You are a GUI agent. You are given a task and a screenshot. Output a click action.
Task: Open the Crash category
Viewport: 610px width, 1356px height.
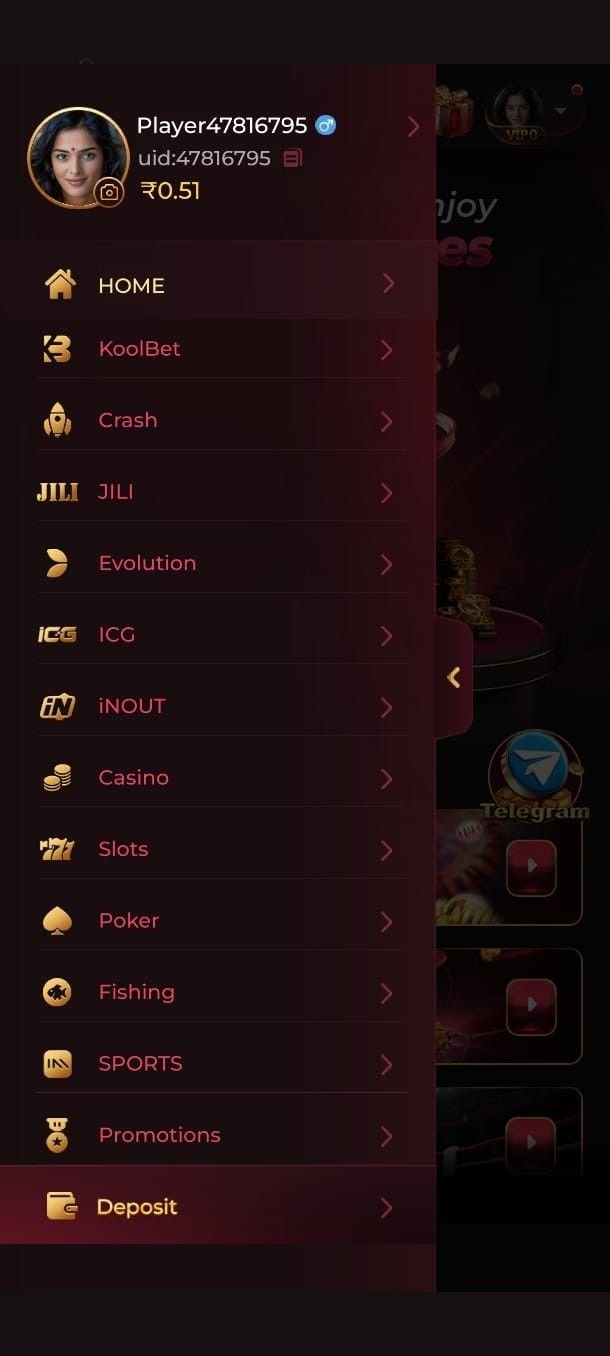click(218, 421)
